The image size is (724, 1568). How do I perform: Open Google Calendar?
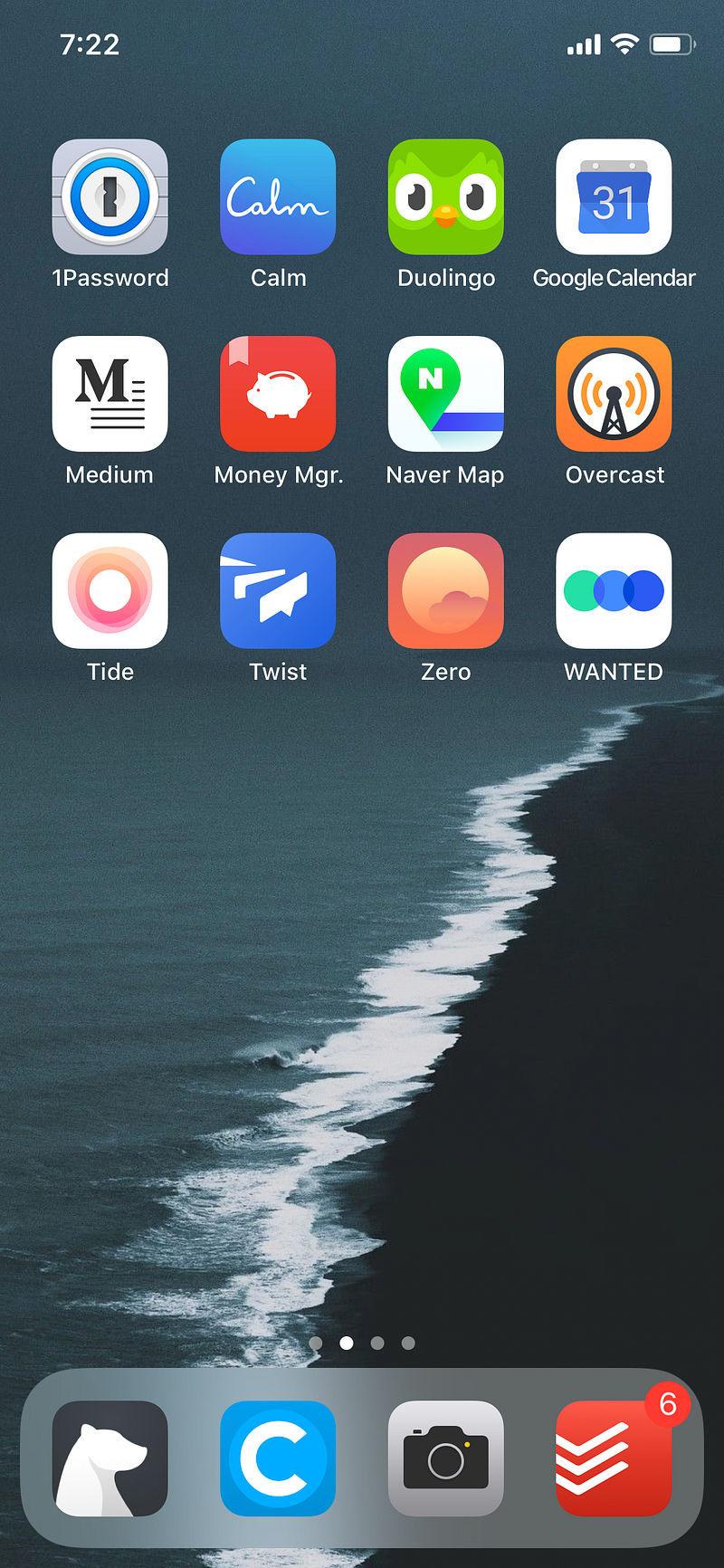614,196
